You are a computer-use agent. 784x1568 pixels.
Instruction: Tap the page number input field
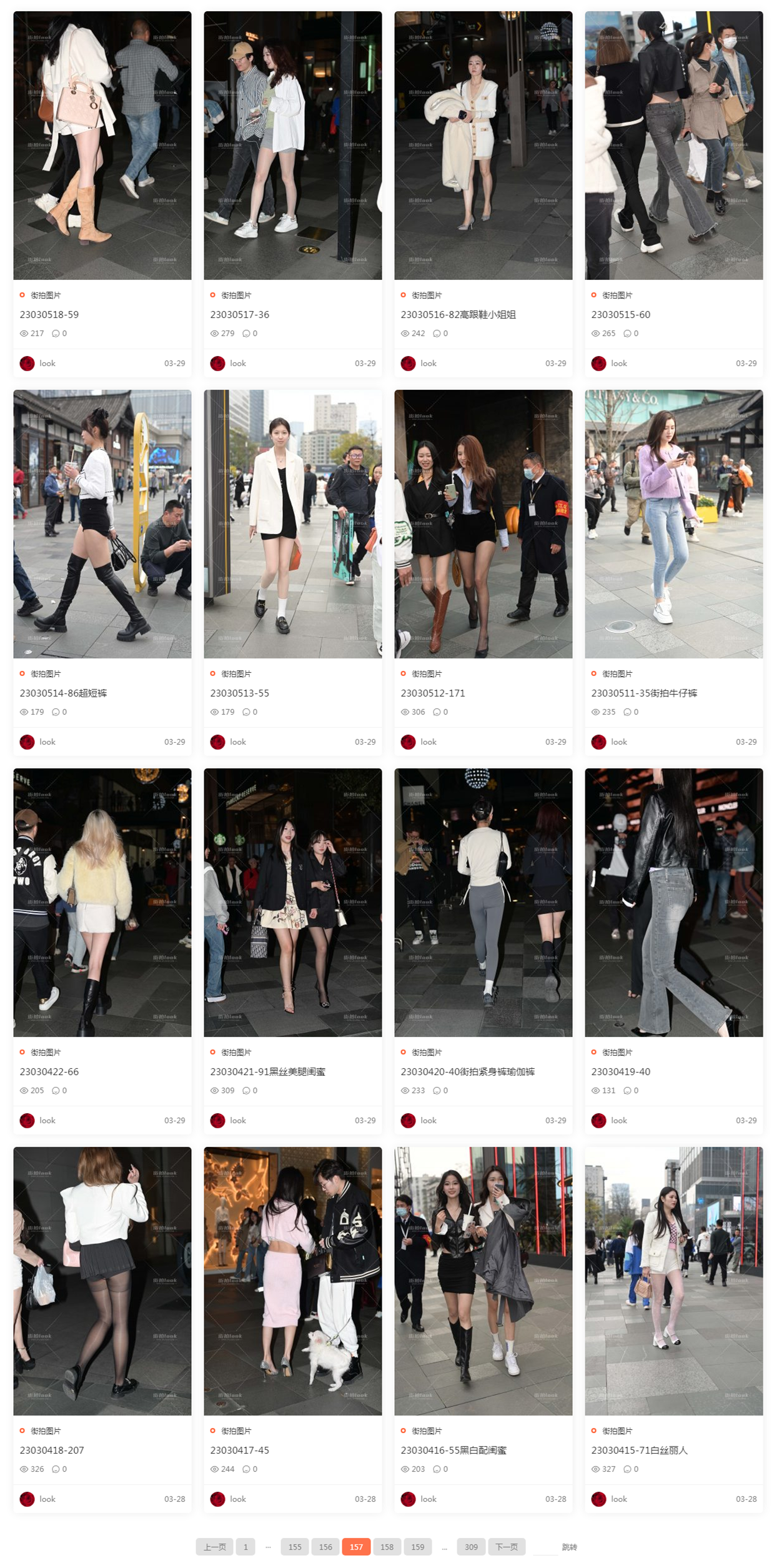pos(545,1547)
